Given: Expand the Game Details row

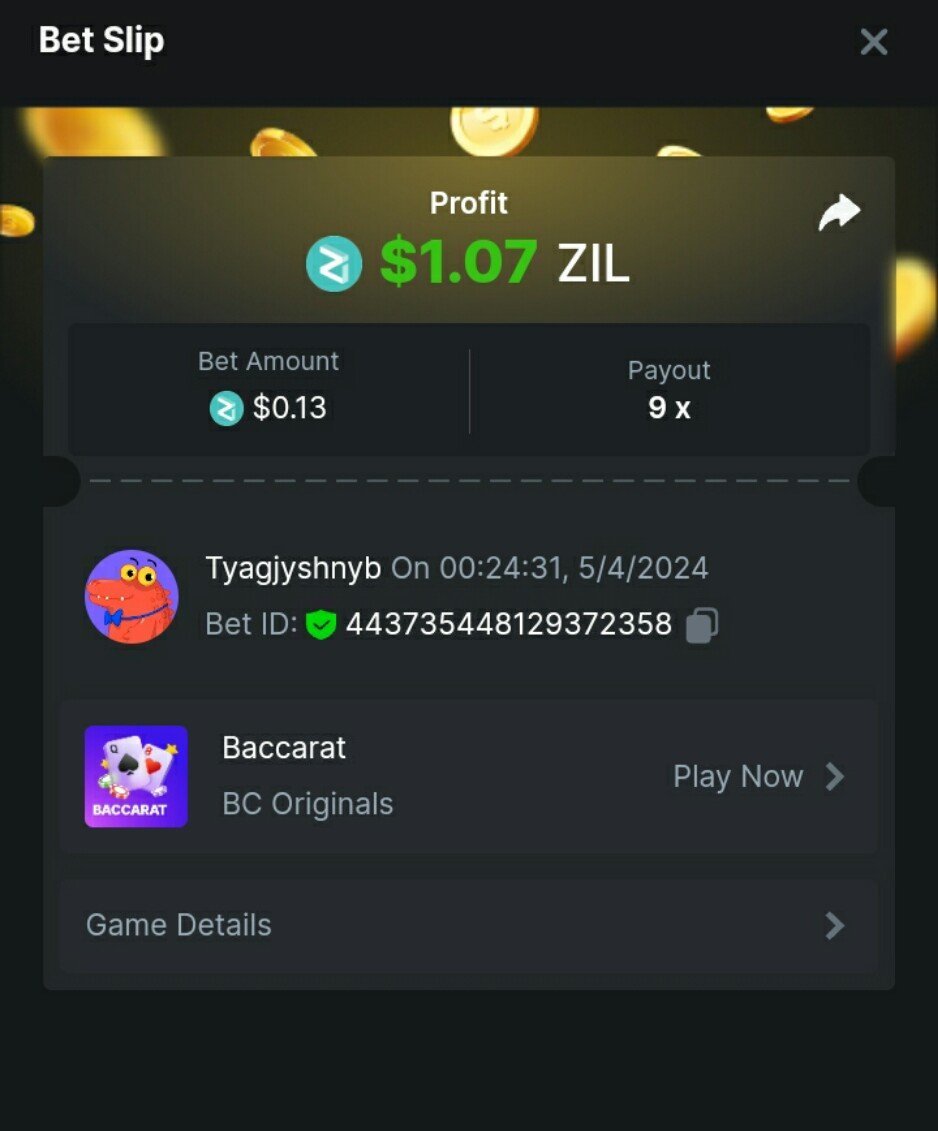Looking at the screenshot, I should [x=468, y=925].
